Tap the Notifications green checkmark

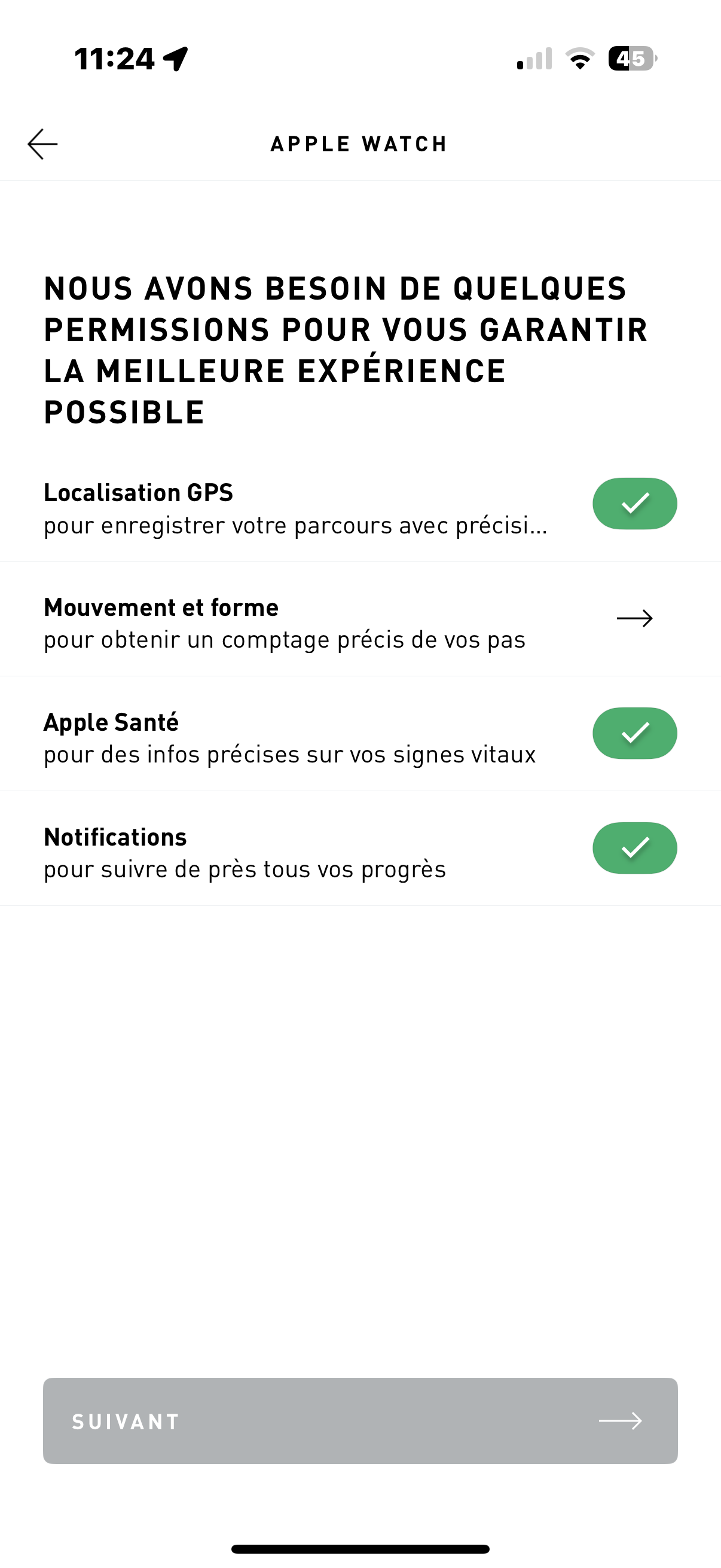634,848
